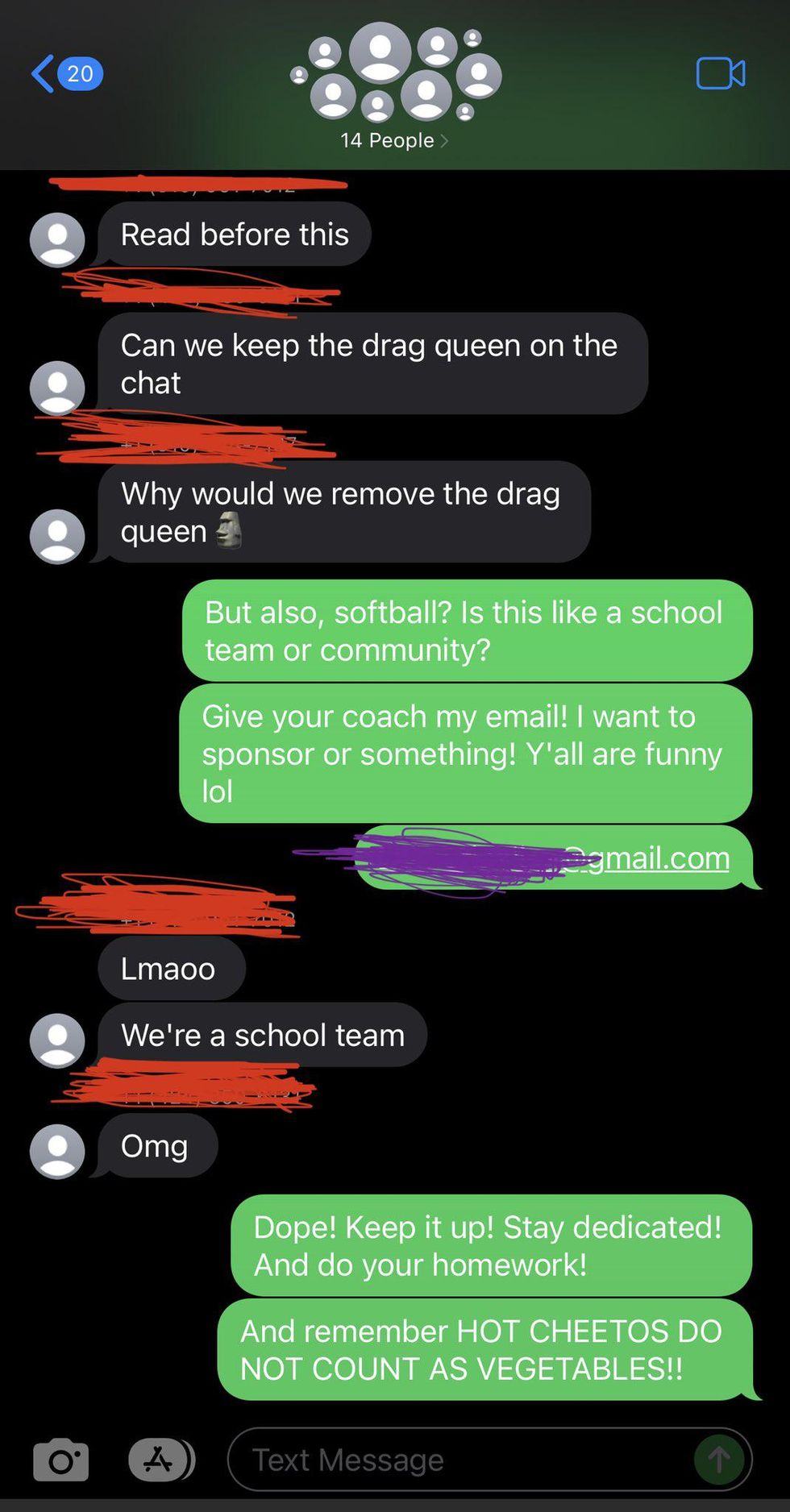
Task: Open avatar next to "We're a school team"
Action: point(57,1040)
